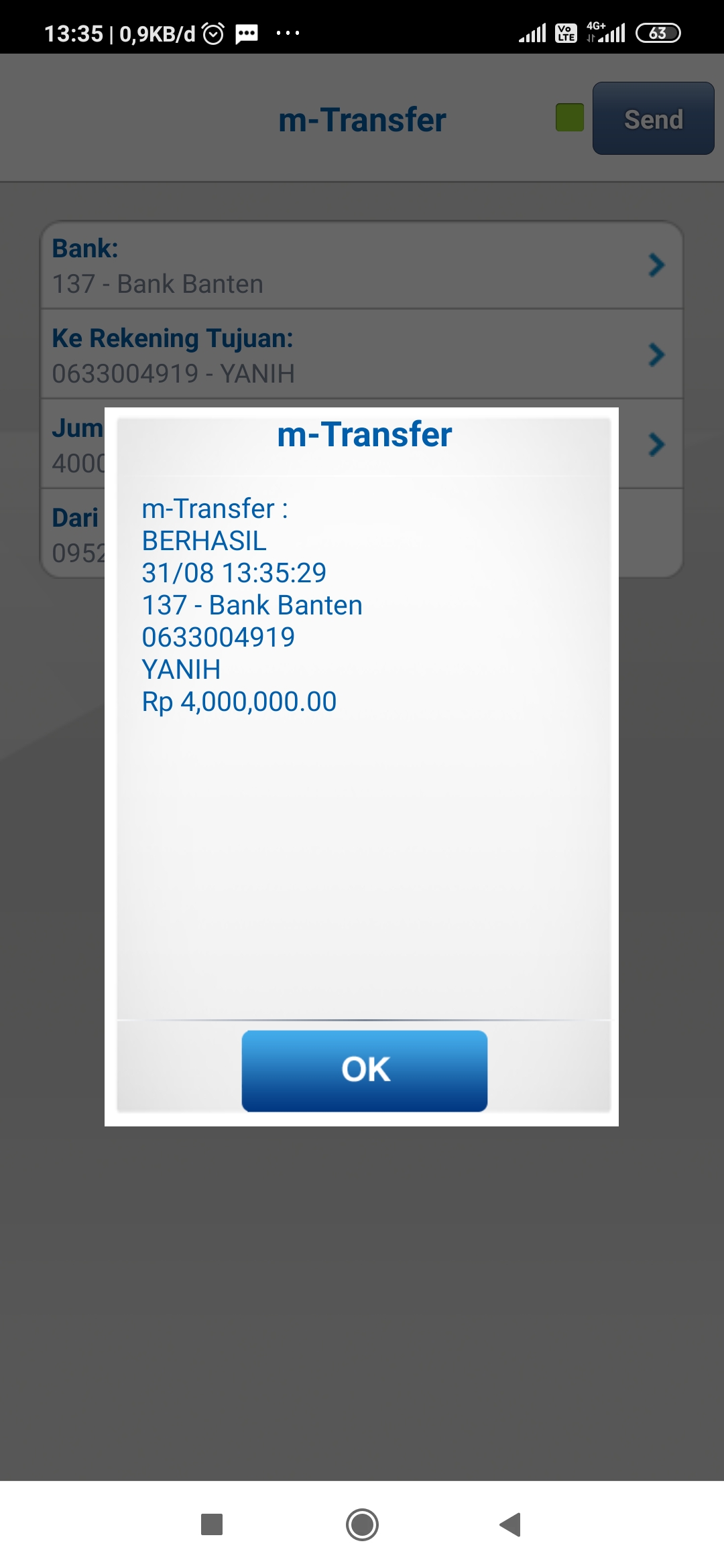The image size is (724, 1568).
Task: Confirm the transfer success dialog with OK
Action: (x=364, y=1070)
